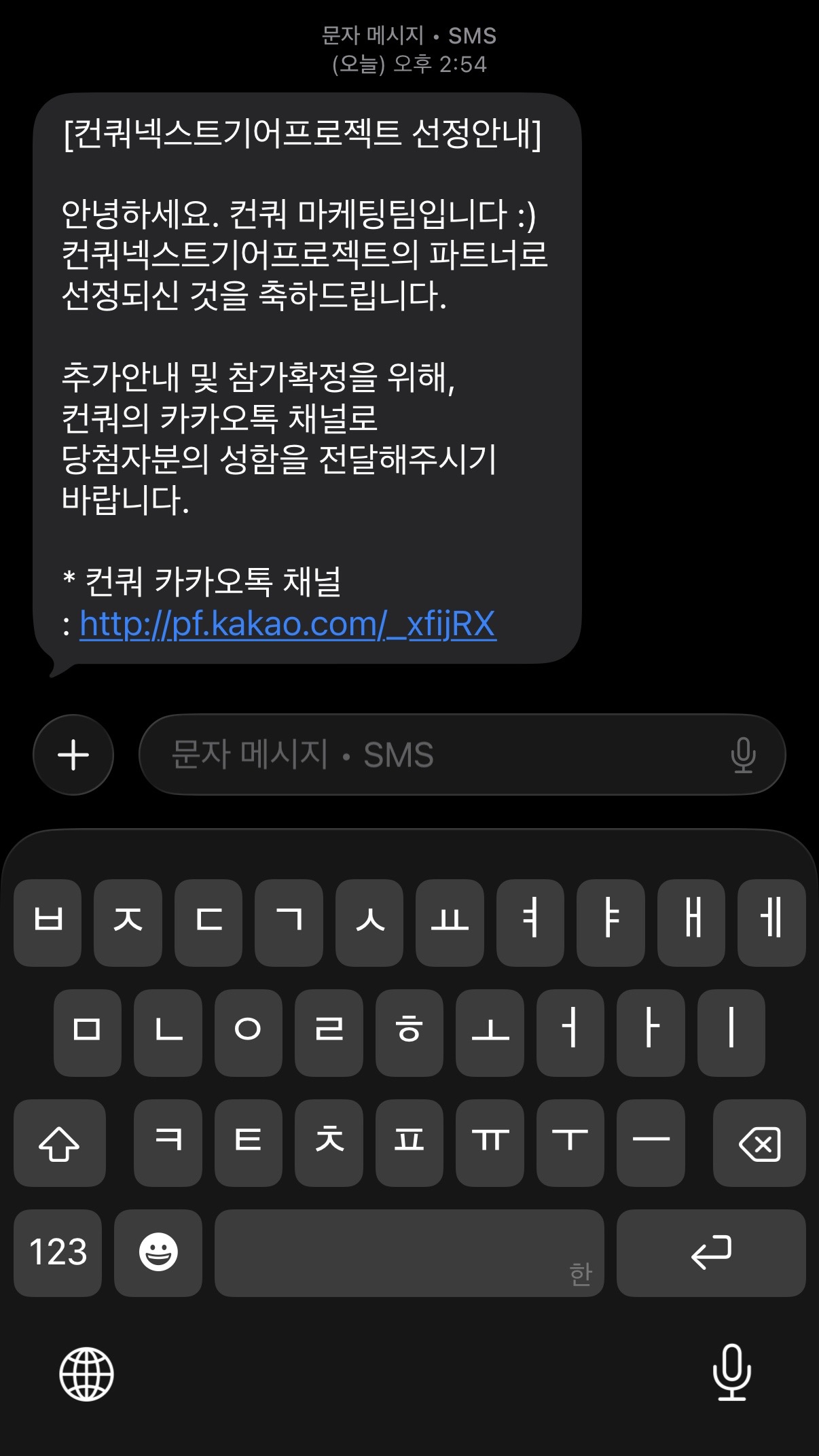Switch keyboard to 123 numbers layout

pos(58,1253)
